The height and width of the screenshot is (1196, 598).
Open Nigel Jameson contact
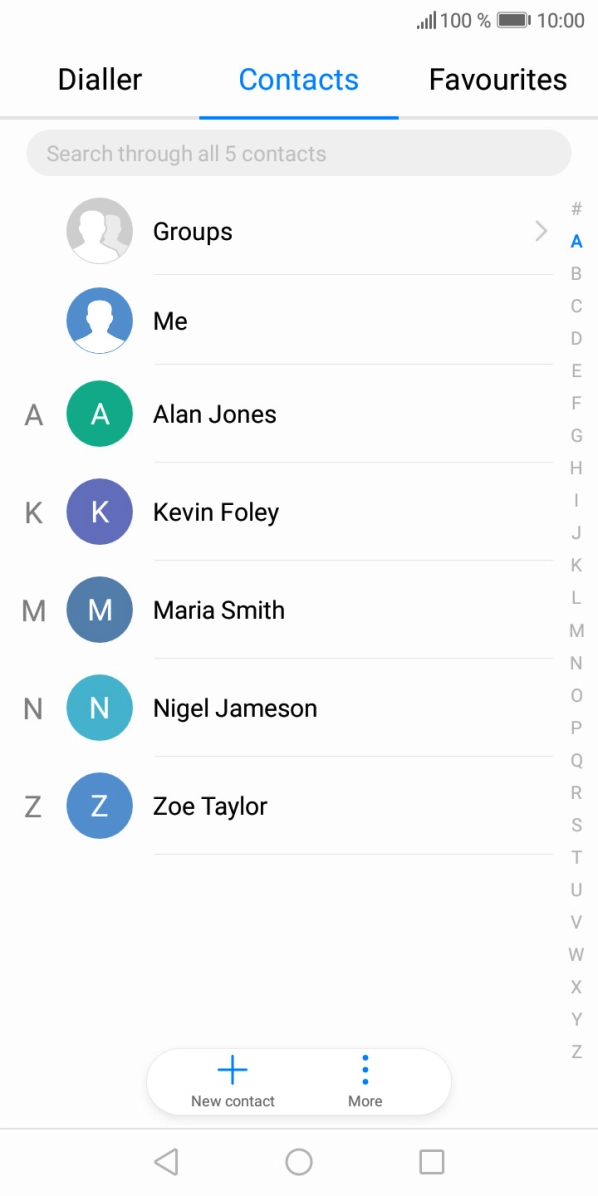299,708
